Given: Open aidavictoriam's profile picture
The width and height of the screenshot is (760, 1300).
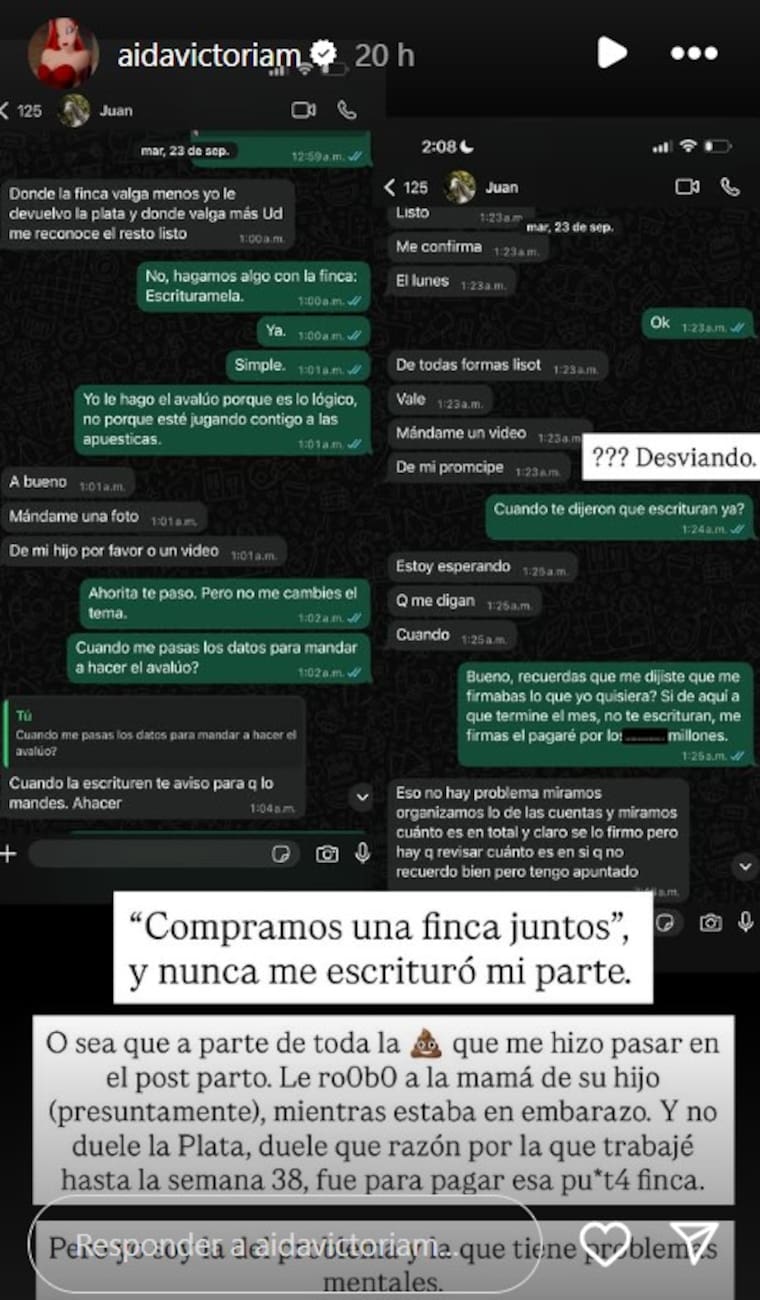Looking at the screenshot, I should [62, 54].
